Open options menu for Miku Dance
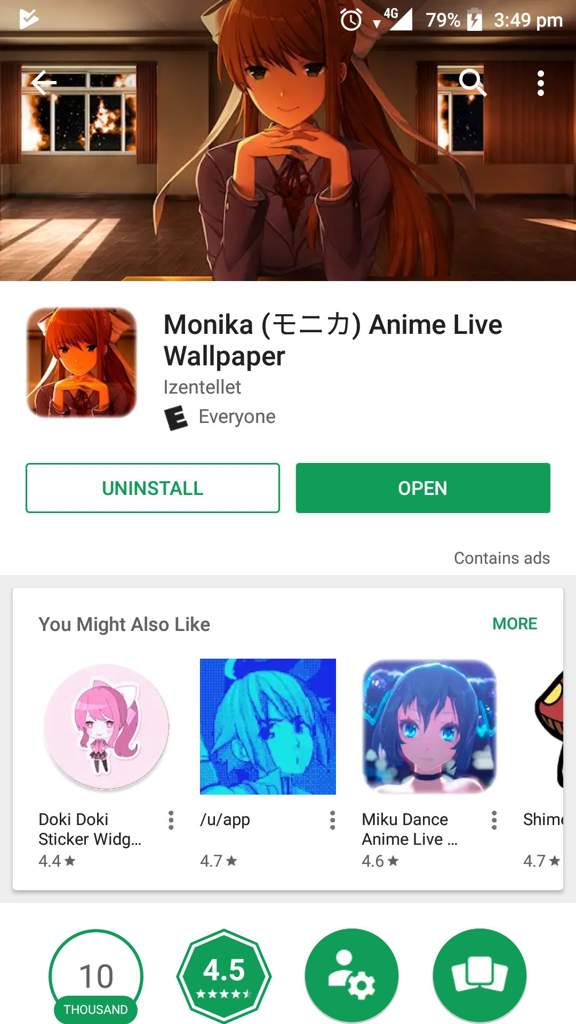 [x=494, y=820]
